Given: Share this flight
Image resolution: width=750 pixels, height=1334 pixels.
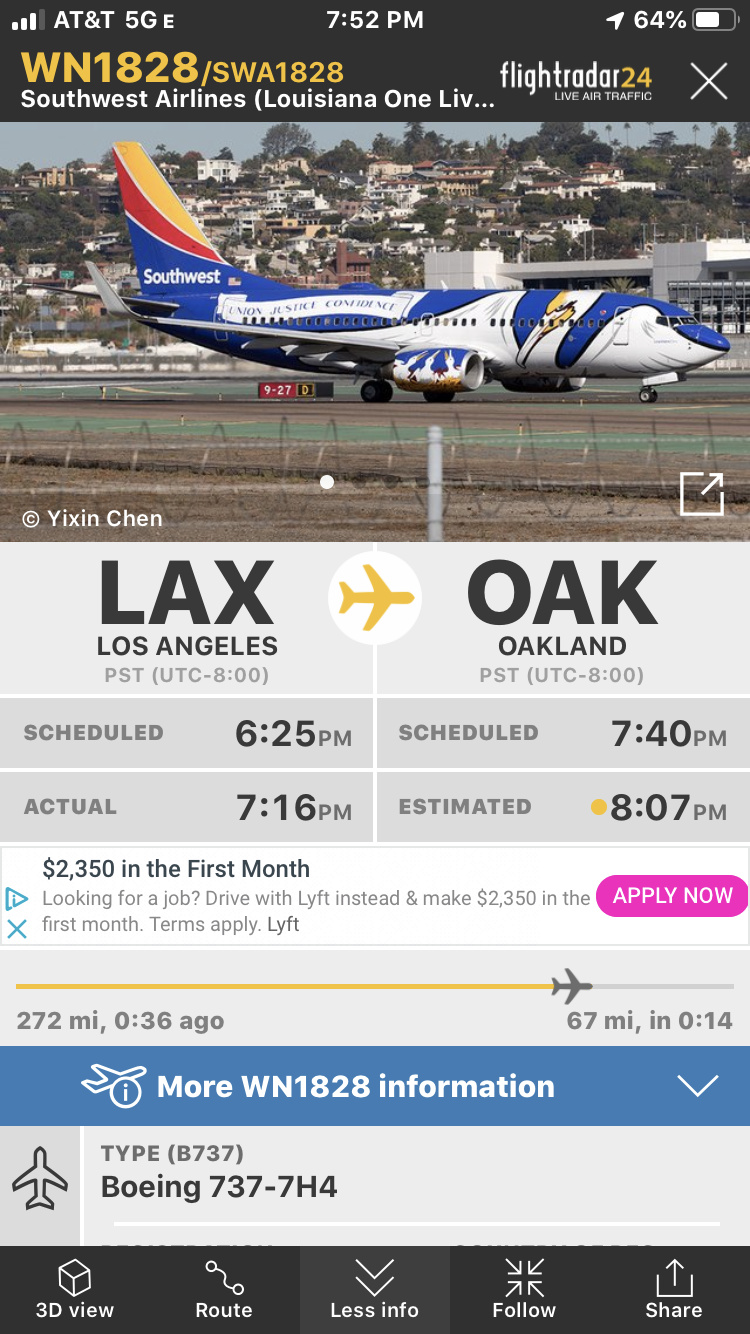Looking at the screenshot, I should (x=673, y=1289).
